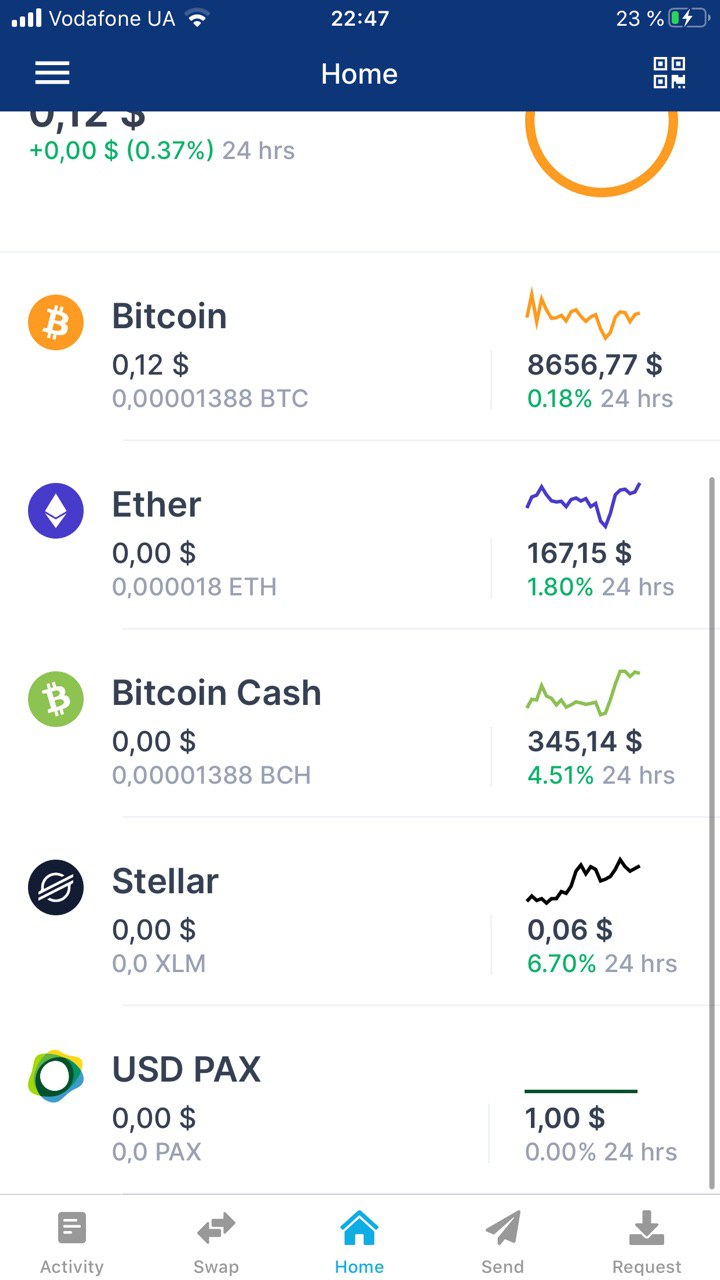Open the QR code scanner
720x1280 pixels.
pos(669,73)
